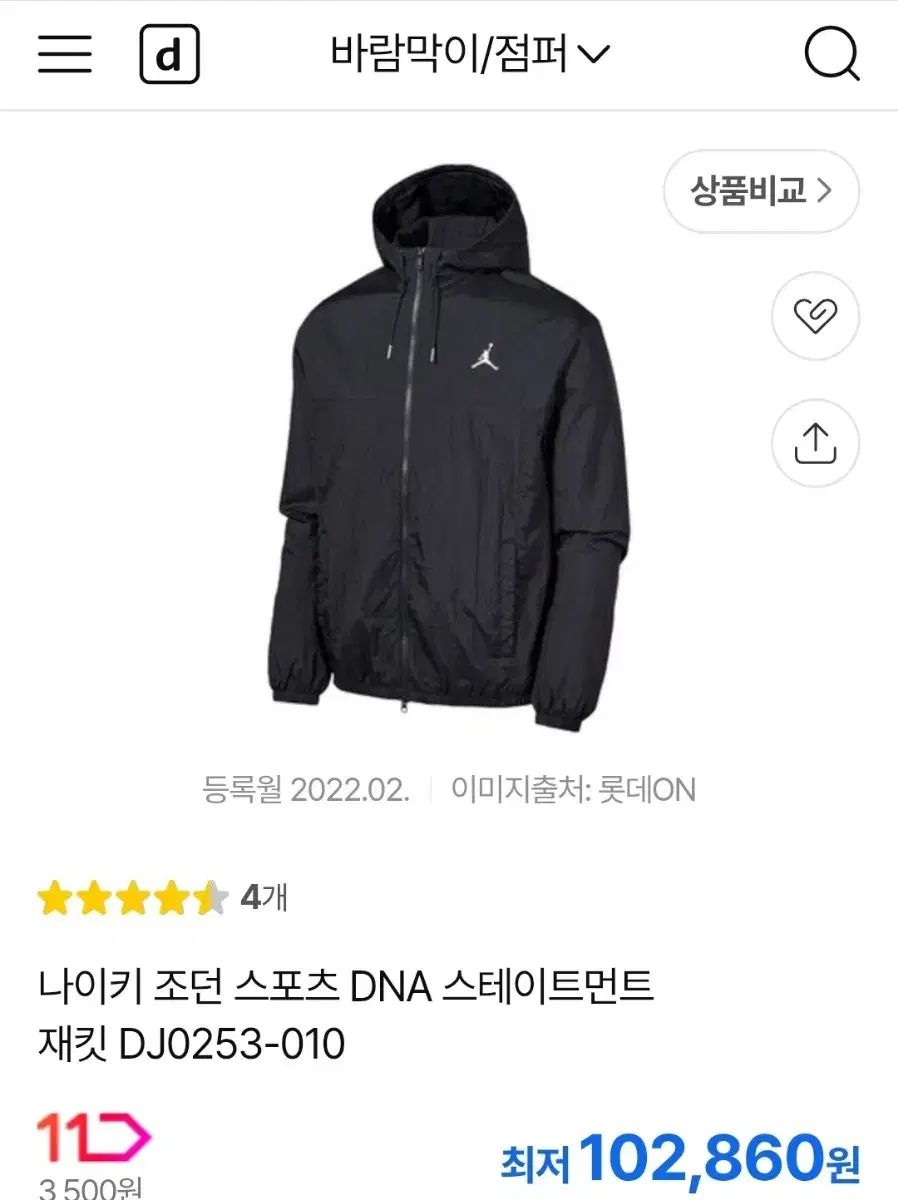
Task: Go to Danawa home logo
Action: point(169,54)
